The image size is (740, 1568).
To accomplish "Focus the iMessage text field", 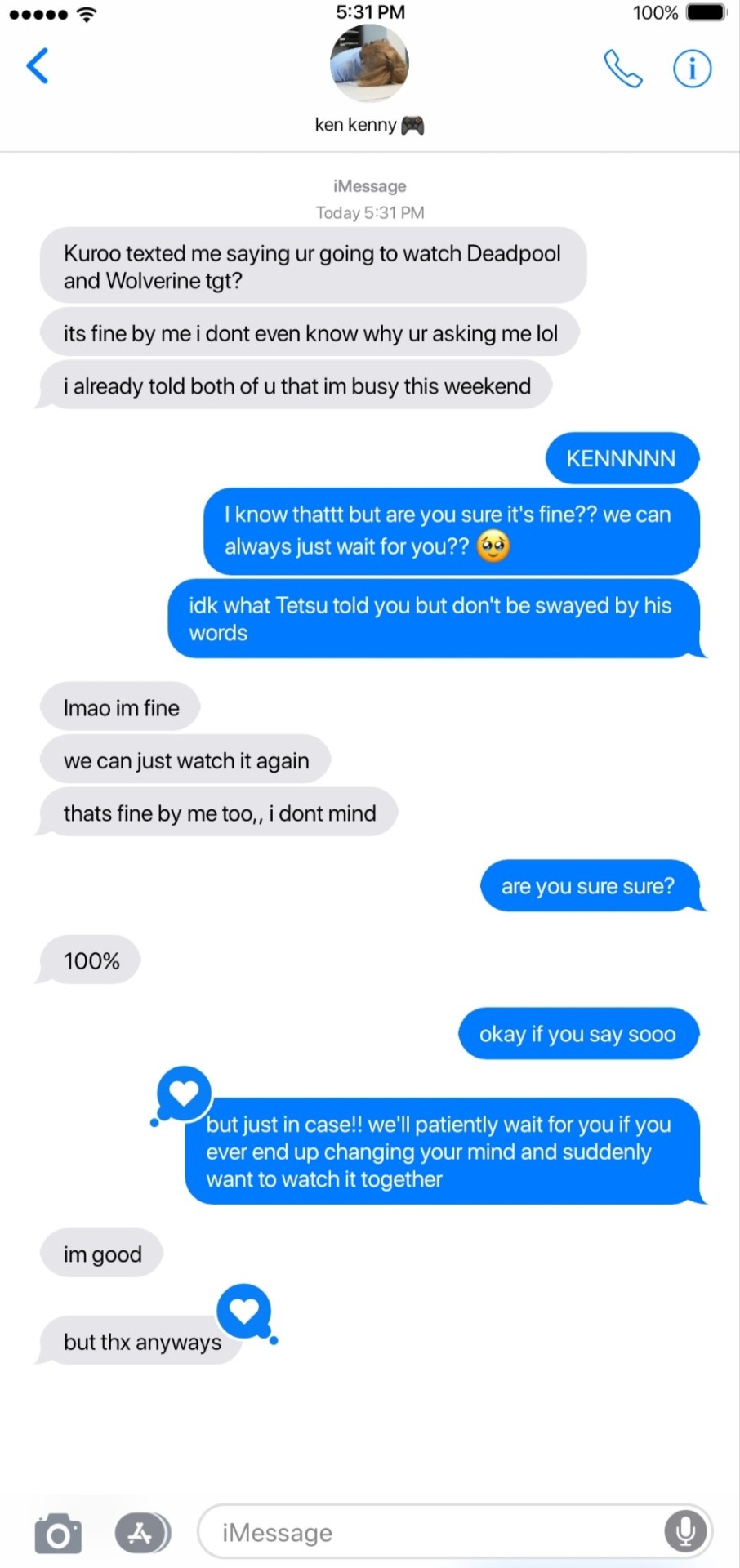I will tap(425, 1533).
